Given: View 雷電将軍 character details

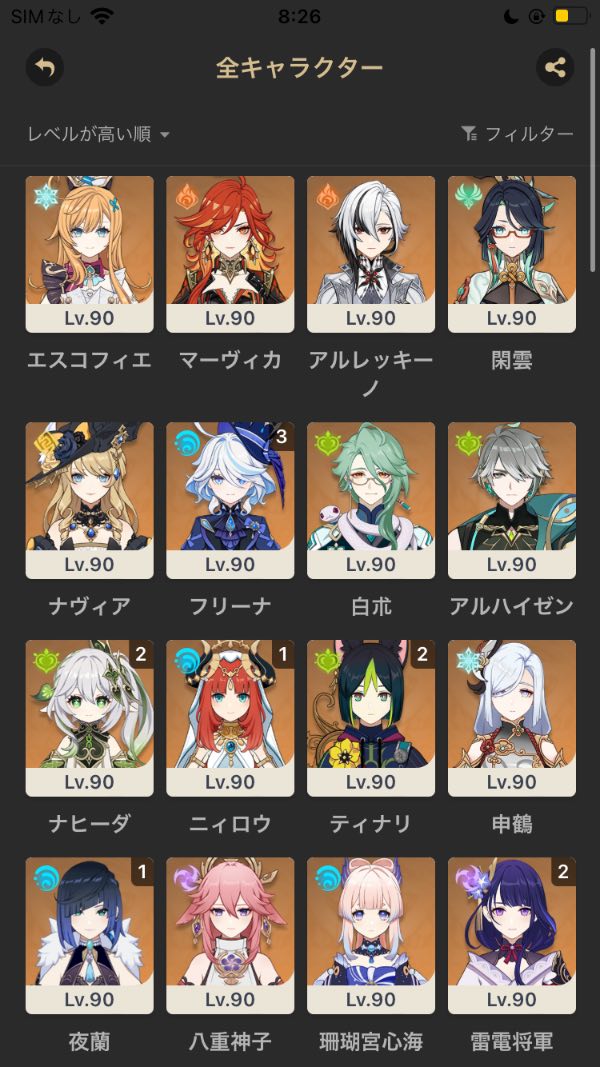Looking at the screenshot, I should tap(512, 936).
